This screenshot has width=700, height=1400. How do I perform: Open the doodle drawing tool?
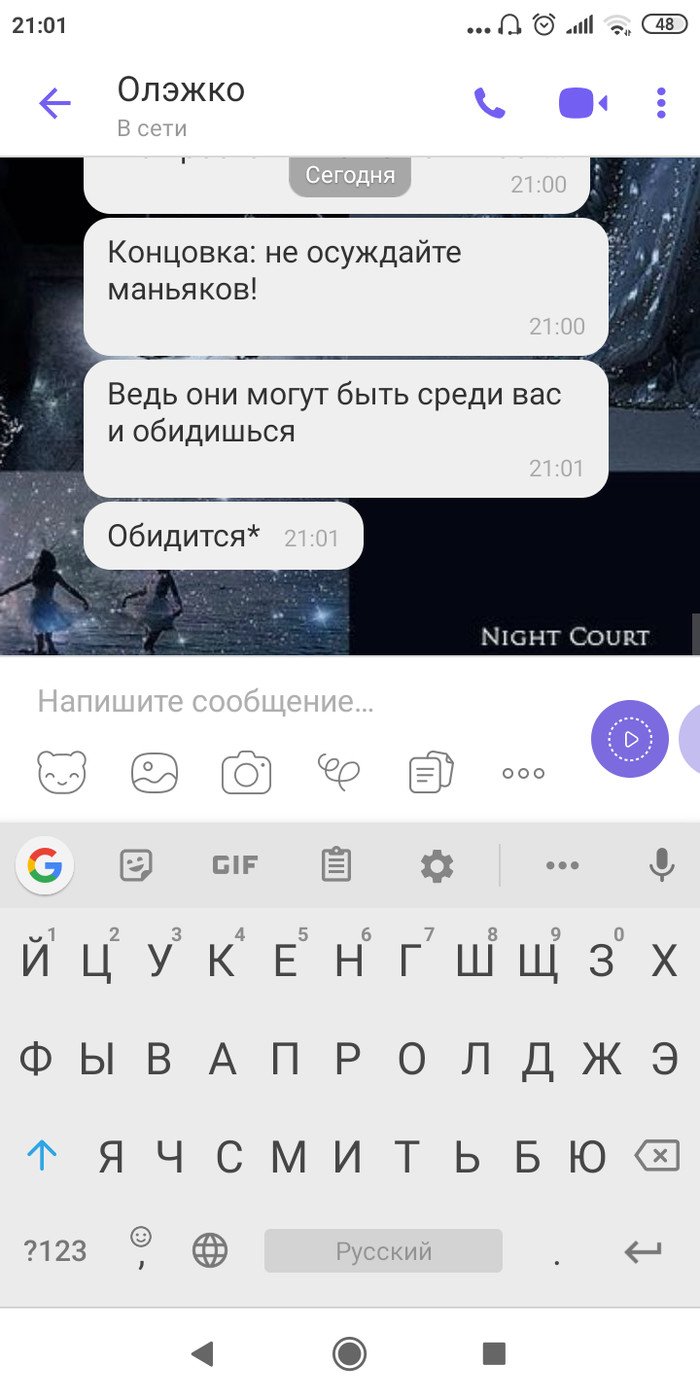click(338, 770)
